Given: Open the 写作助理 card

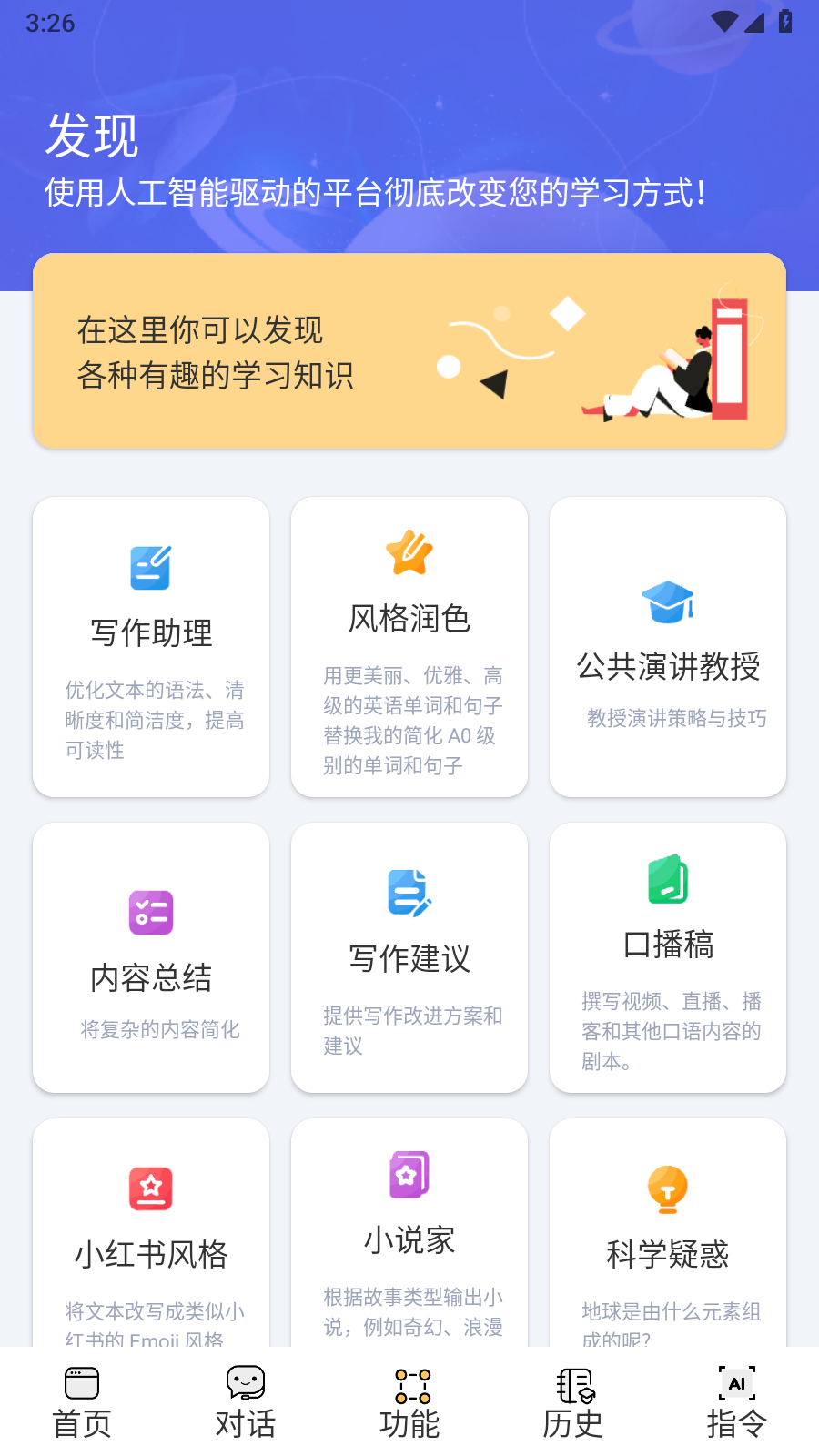Looking at the screenshot, I should tap(150, 646).
